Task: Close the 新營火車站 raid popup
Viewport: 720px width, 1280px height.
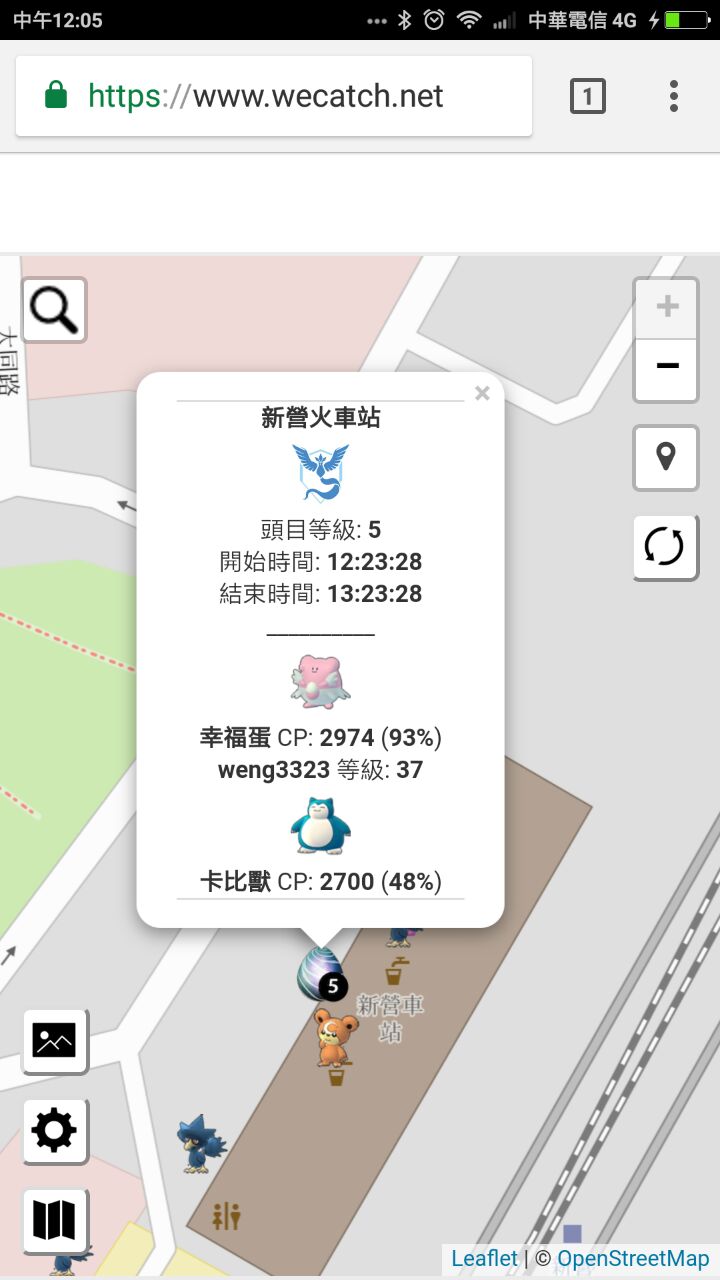Action: click(x=482, y=393)
